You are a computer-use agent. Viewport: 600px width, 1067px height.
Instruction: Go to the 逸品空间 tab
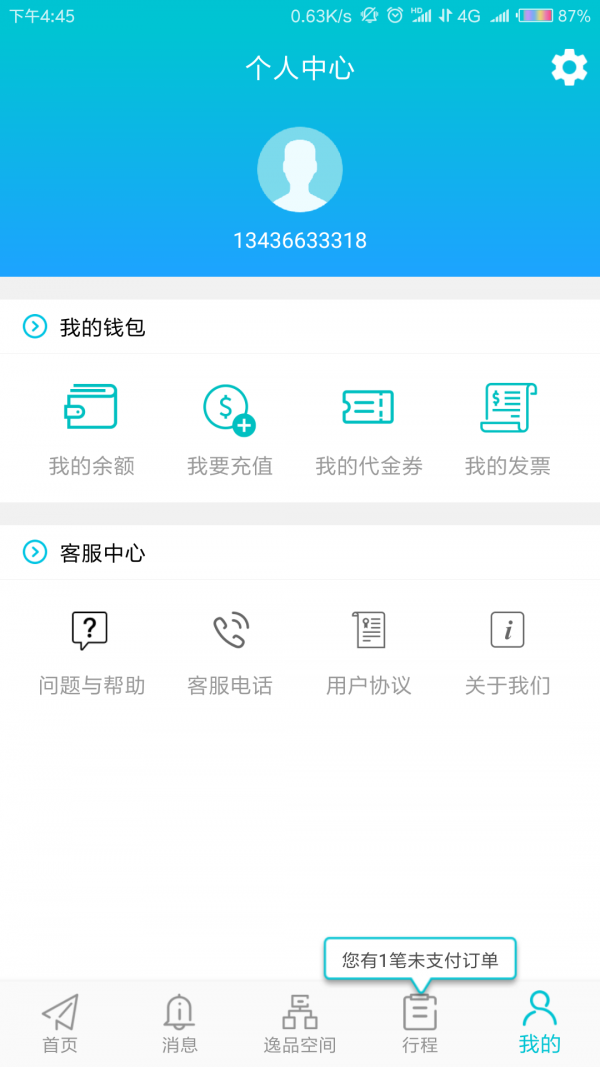pos(300,1024)
